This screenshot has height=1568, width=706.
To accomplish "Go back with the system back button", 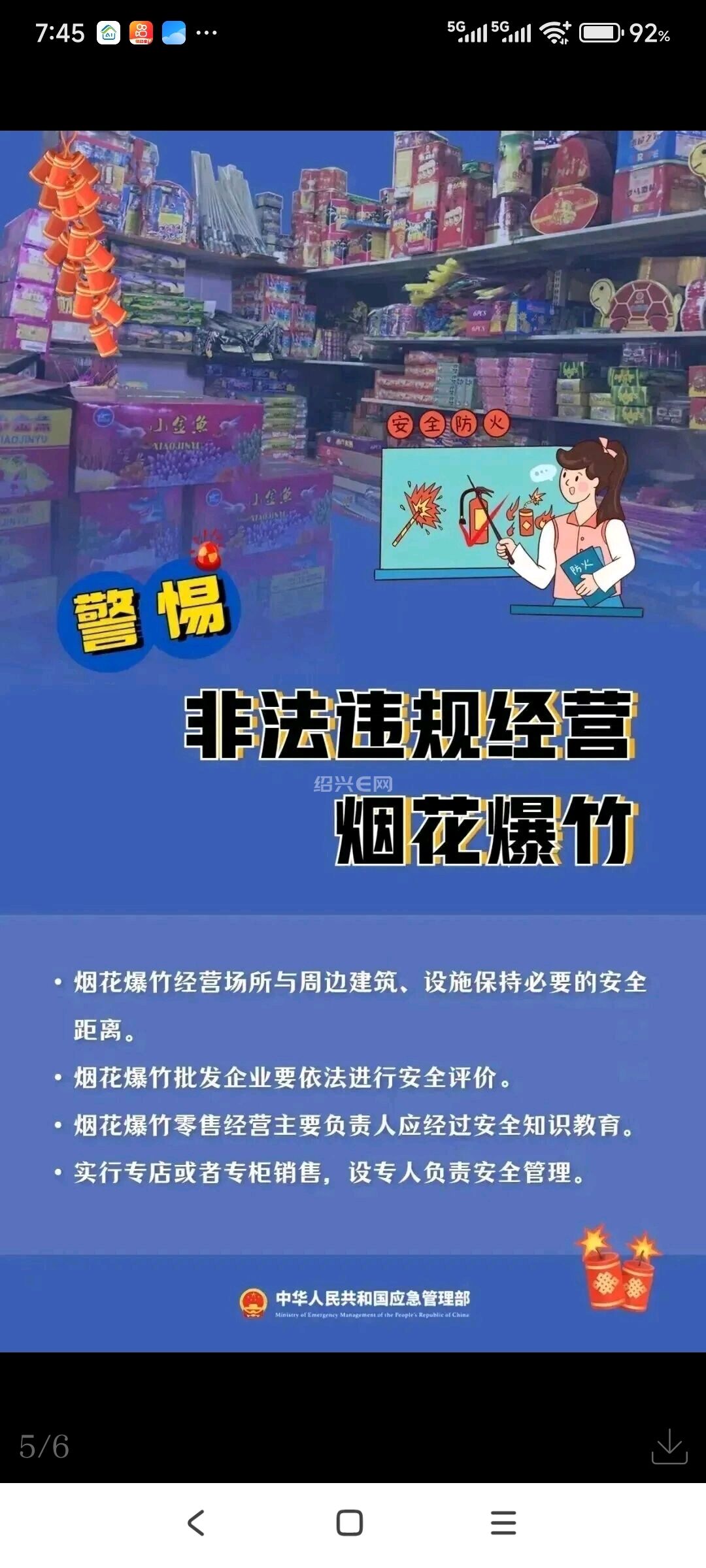I will click(x=196, y=1522).
